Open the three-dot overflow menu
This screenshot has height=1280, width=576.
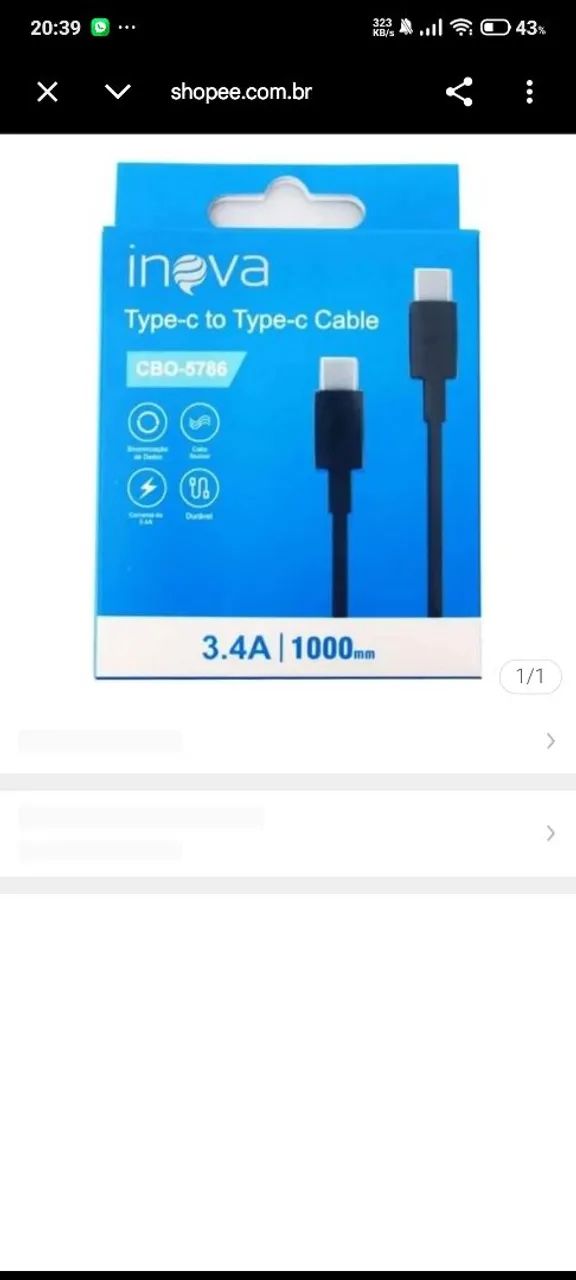529,92
